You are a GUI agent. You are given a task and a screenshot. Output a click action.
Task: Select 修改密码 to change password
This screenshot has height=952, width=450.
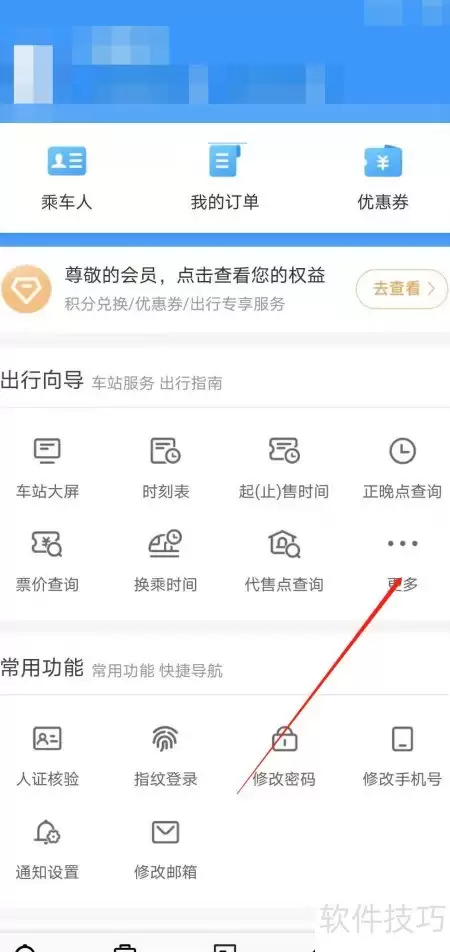284,756
